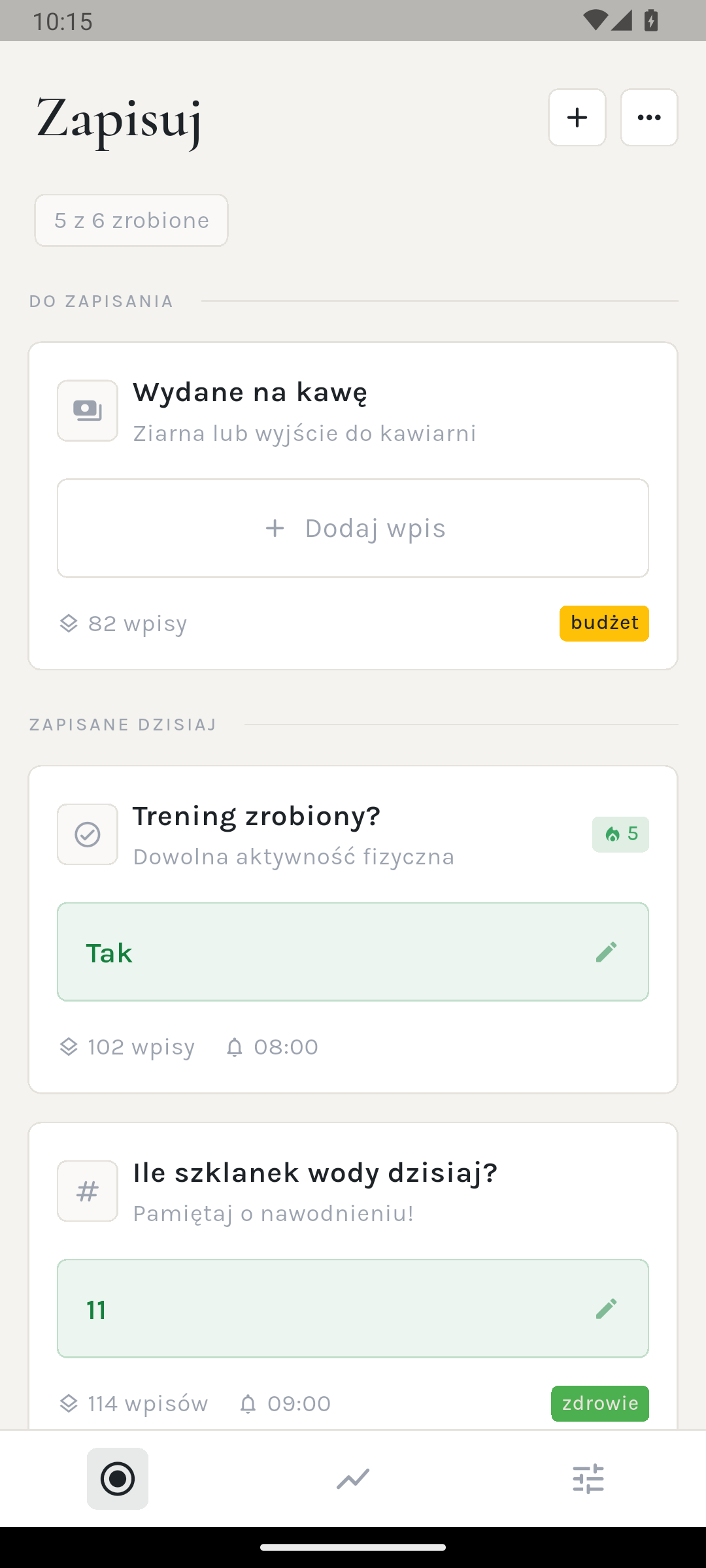Viewport: 706px width, 1568px height.
Task: Open the statistics chart icon in bottom bar
Action: click(x=353, y=1478)
